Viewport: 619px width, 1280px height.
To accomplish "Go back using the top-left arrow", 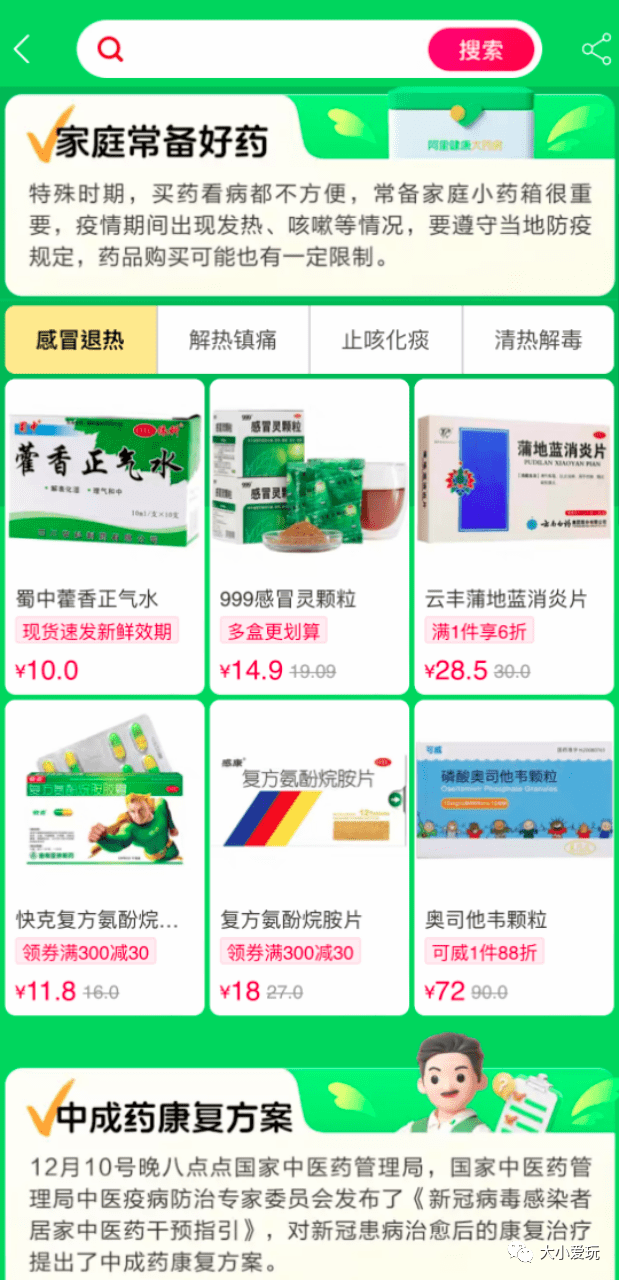I will (x=22, y=49).
